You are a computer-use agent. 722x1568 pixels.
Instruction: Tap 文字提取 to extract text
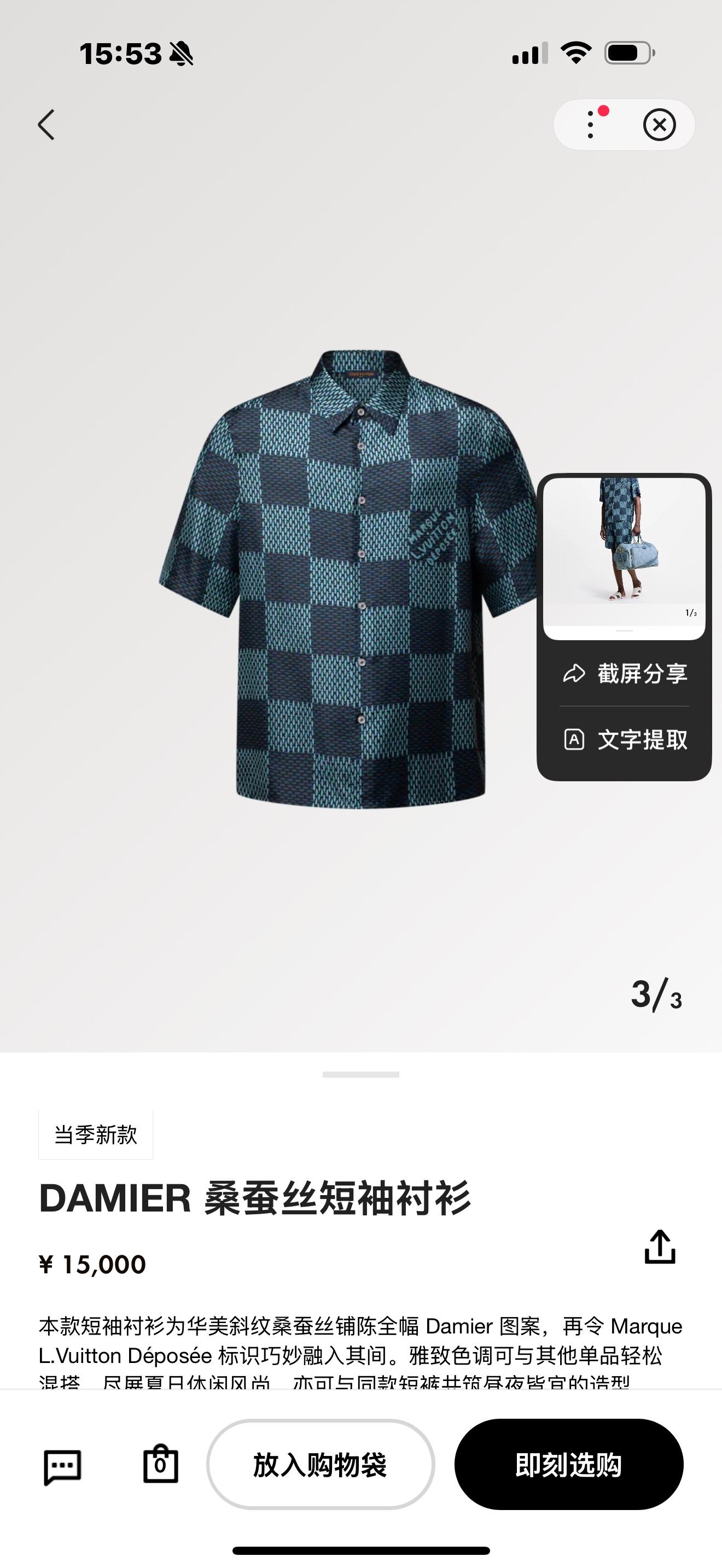pyautogui.click(x=625, y=740)
